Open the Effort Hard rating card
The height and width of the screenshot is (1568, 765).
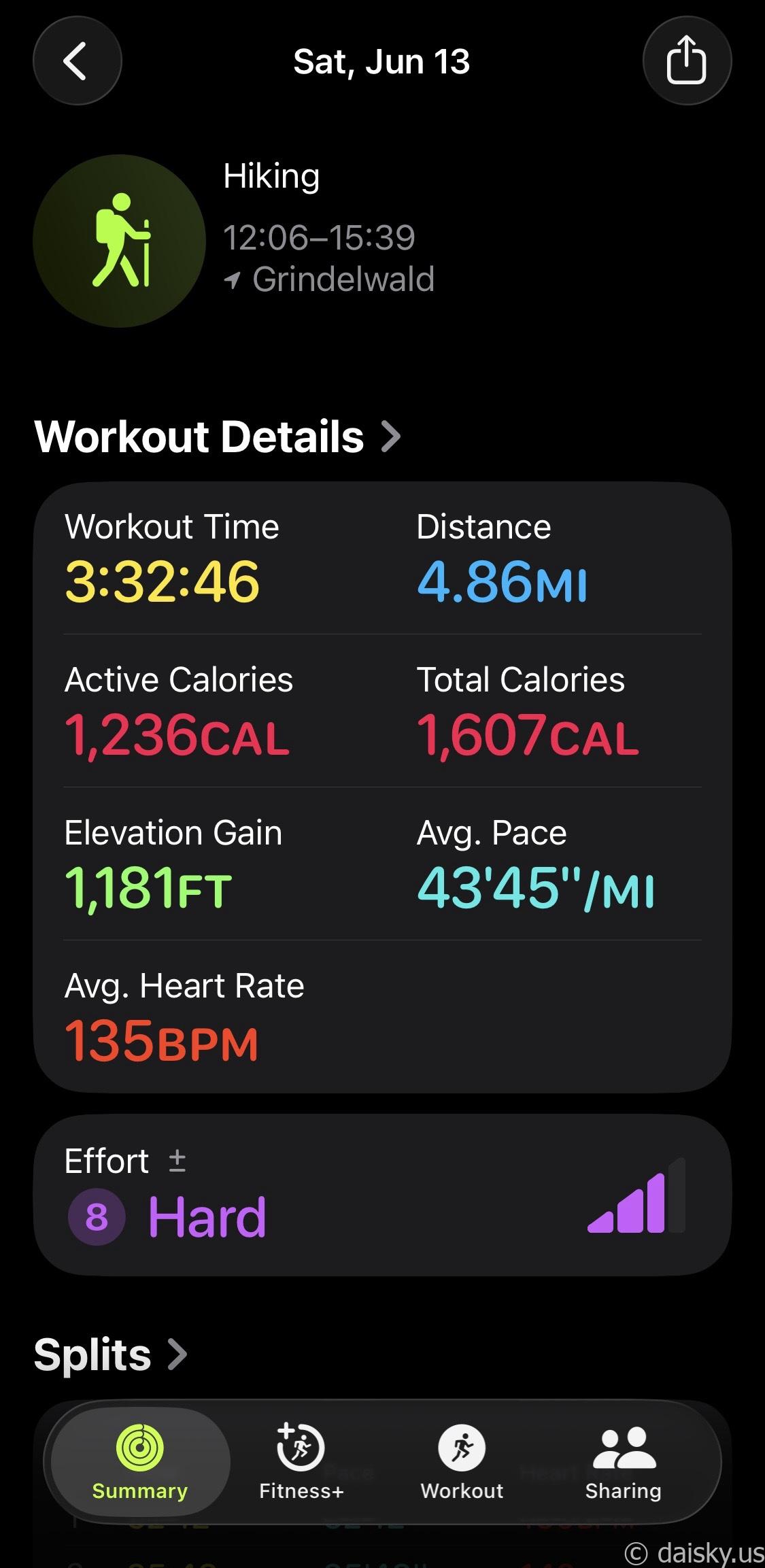click(382, 1195)
